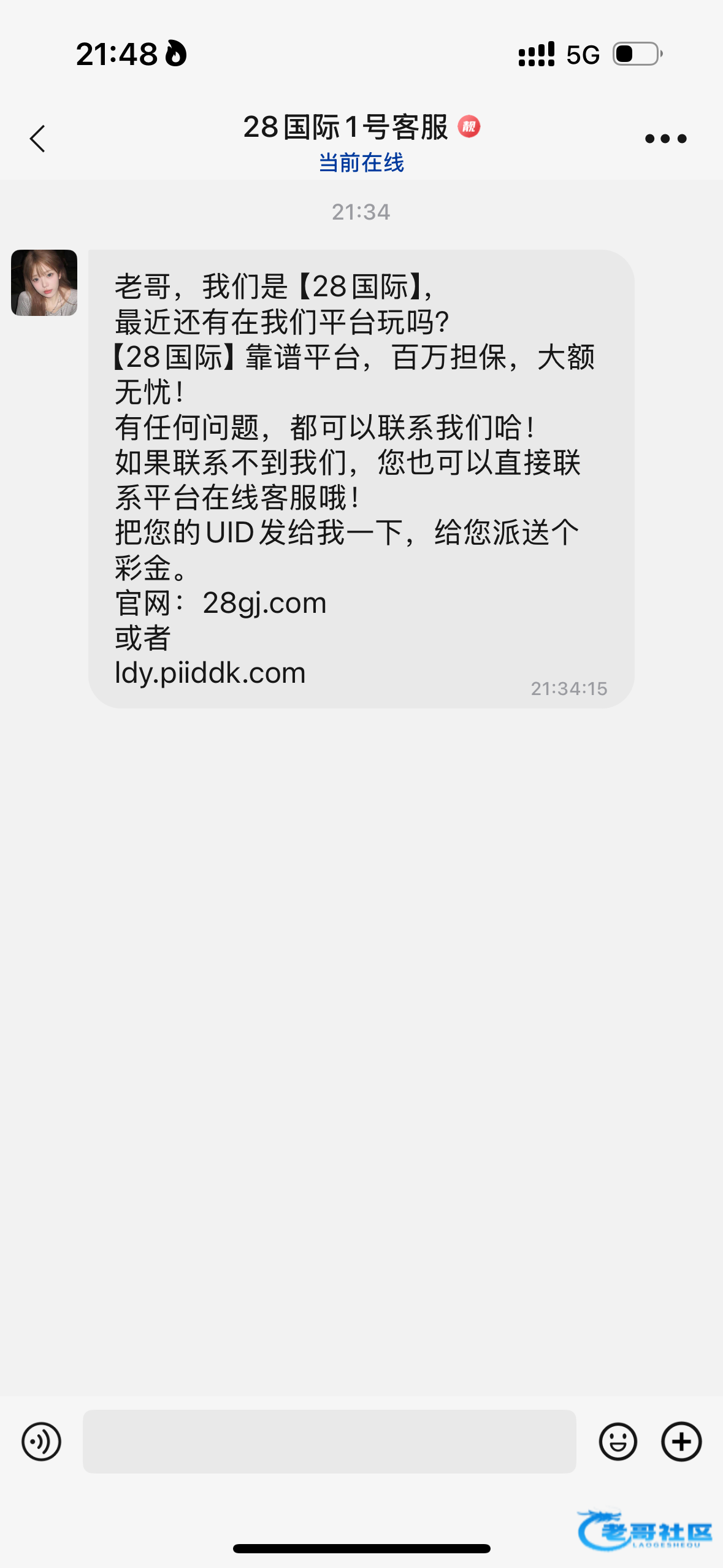Image resolution: width=723 pixels, height=1568 pixels.
Task: Open the emoji picker
Action: coord(618,1441)
